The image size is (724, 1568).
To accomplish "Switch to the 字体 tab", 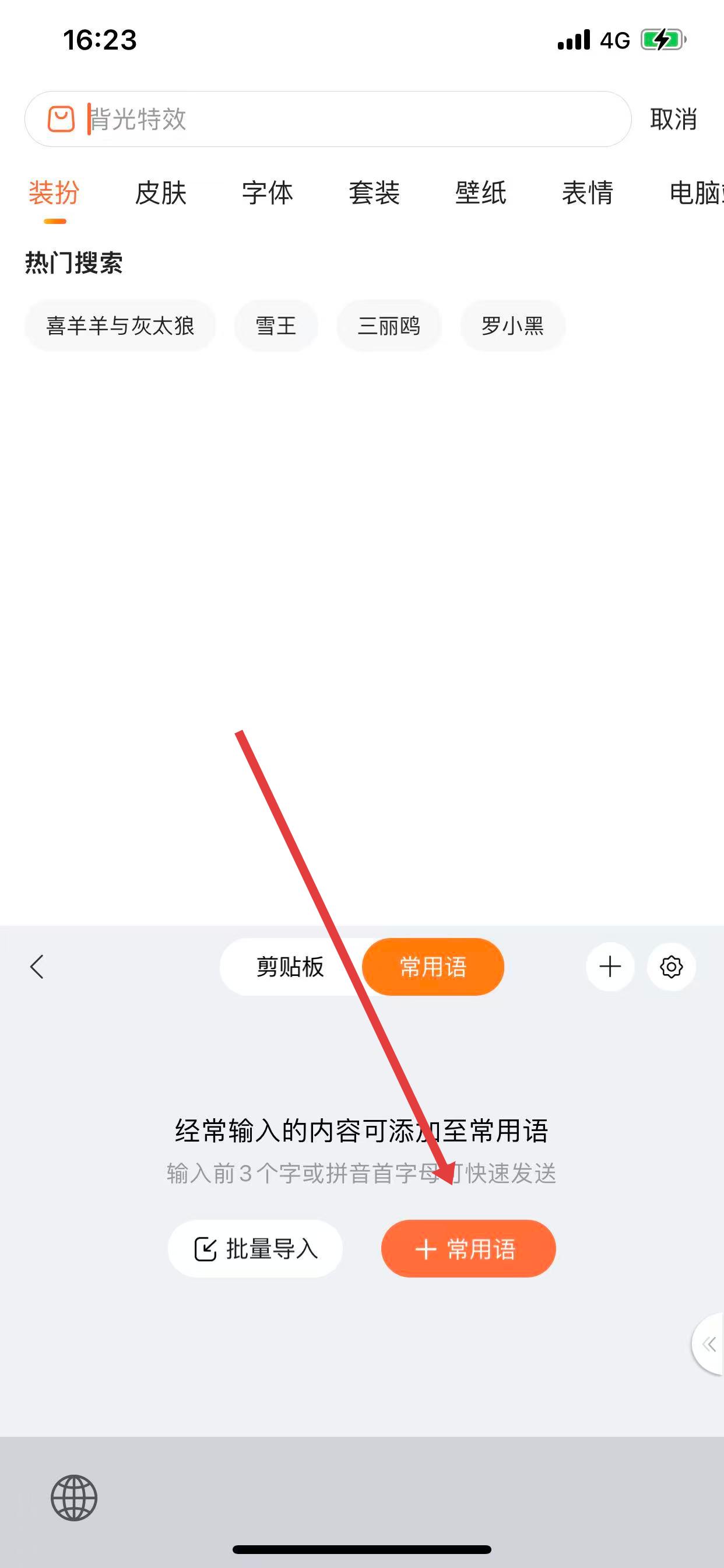I will tap(267, 194).
